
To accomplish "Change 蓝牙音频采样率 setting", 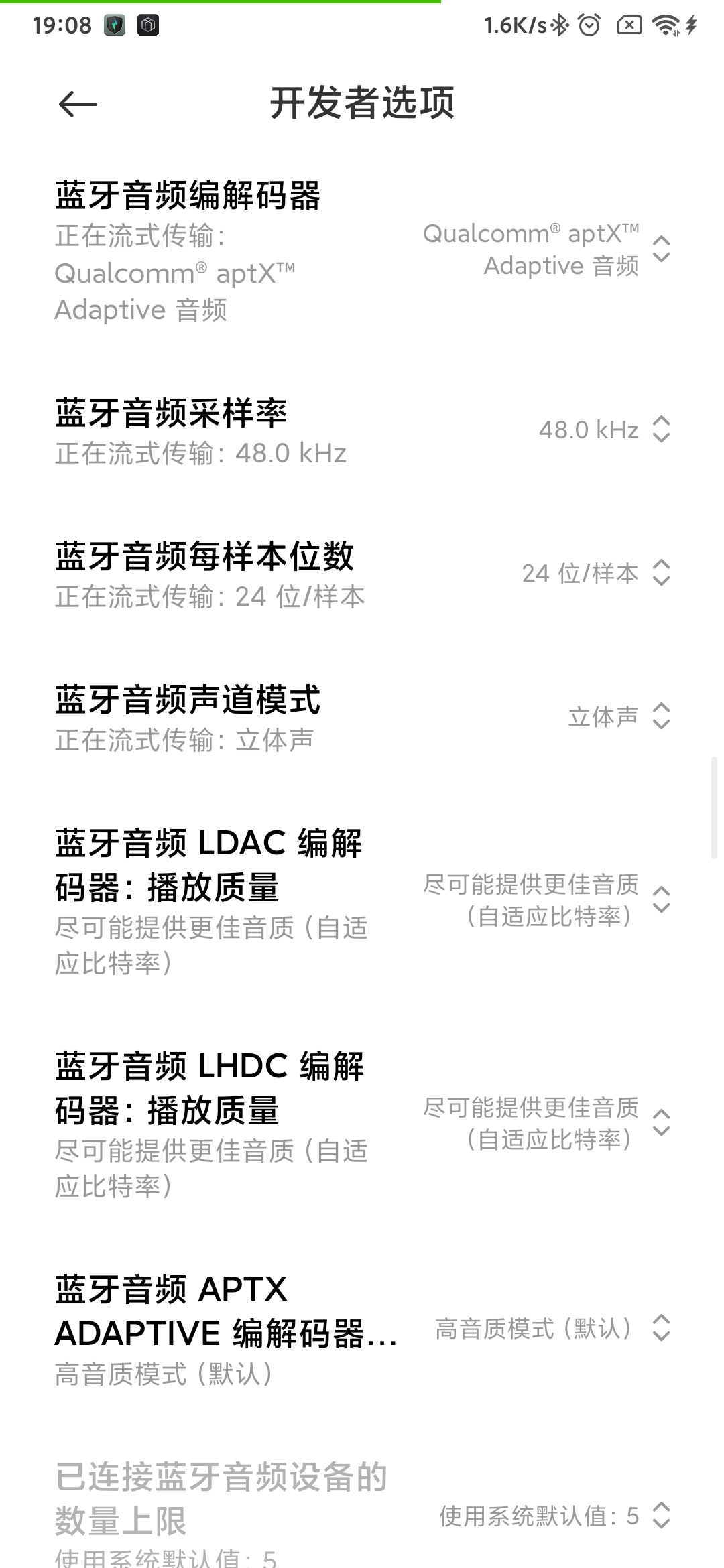I will click(x=362, y=430).
